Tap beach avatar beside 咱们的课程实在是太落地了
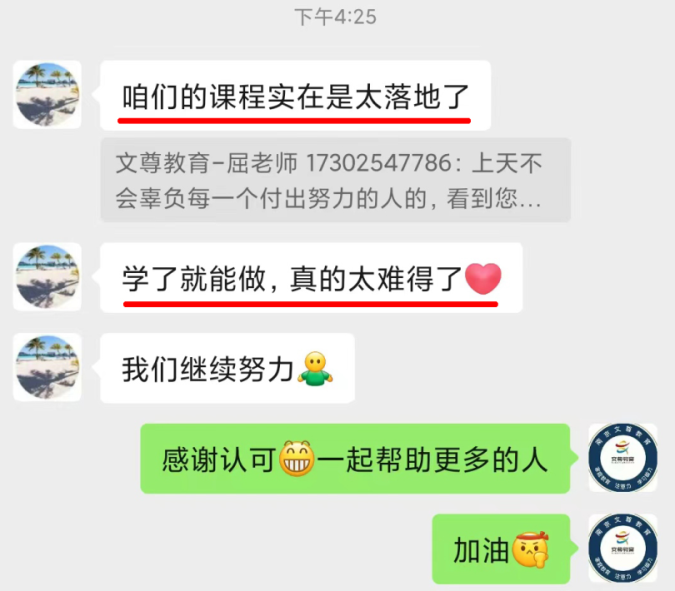Viewport: 675px width, 591px height. [x=47, y=94]
